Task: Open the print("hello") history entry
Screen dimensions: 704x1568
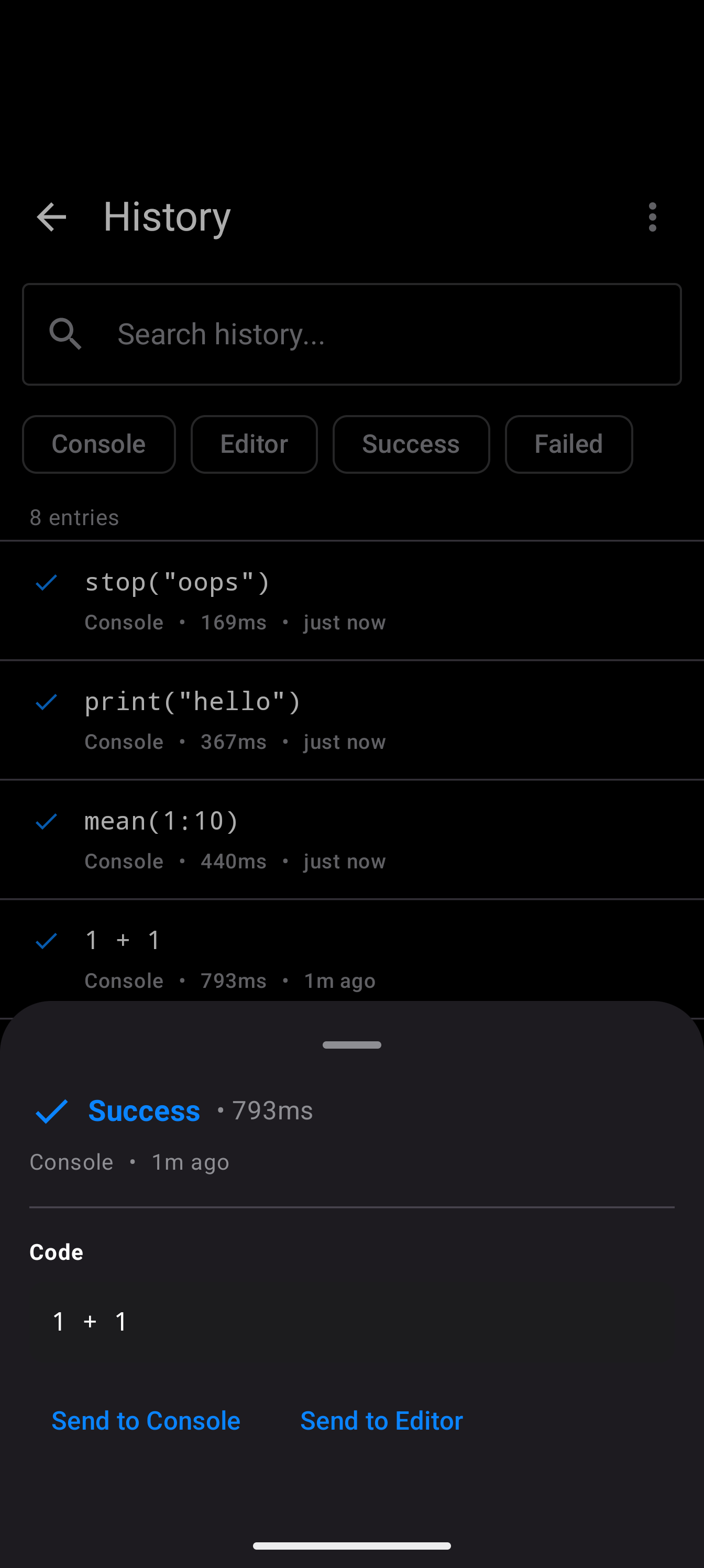Action: click(x=351, y=720)
